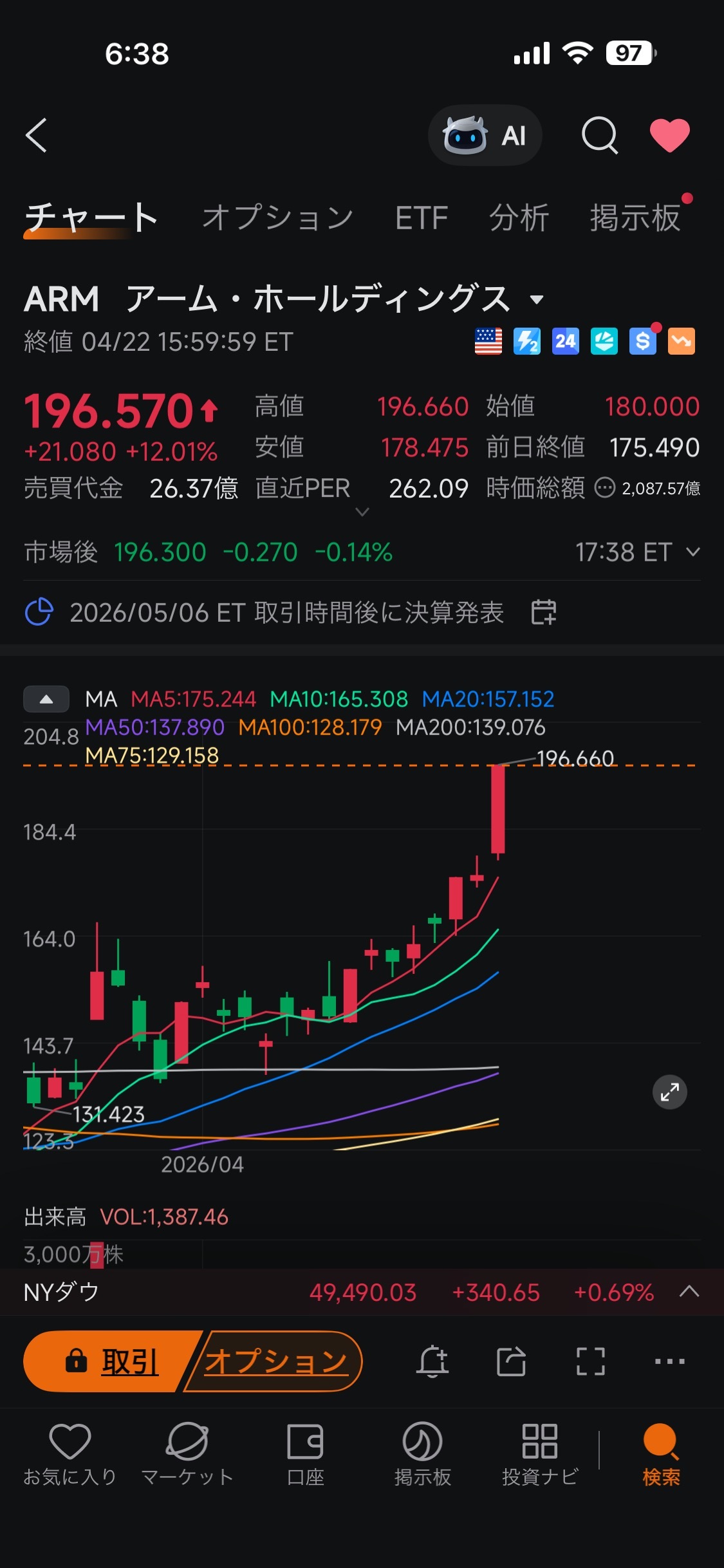Tap the outlined オプション button beside 取引

(275, 1361)
